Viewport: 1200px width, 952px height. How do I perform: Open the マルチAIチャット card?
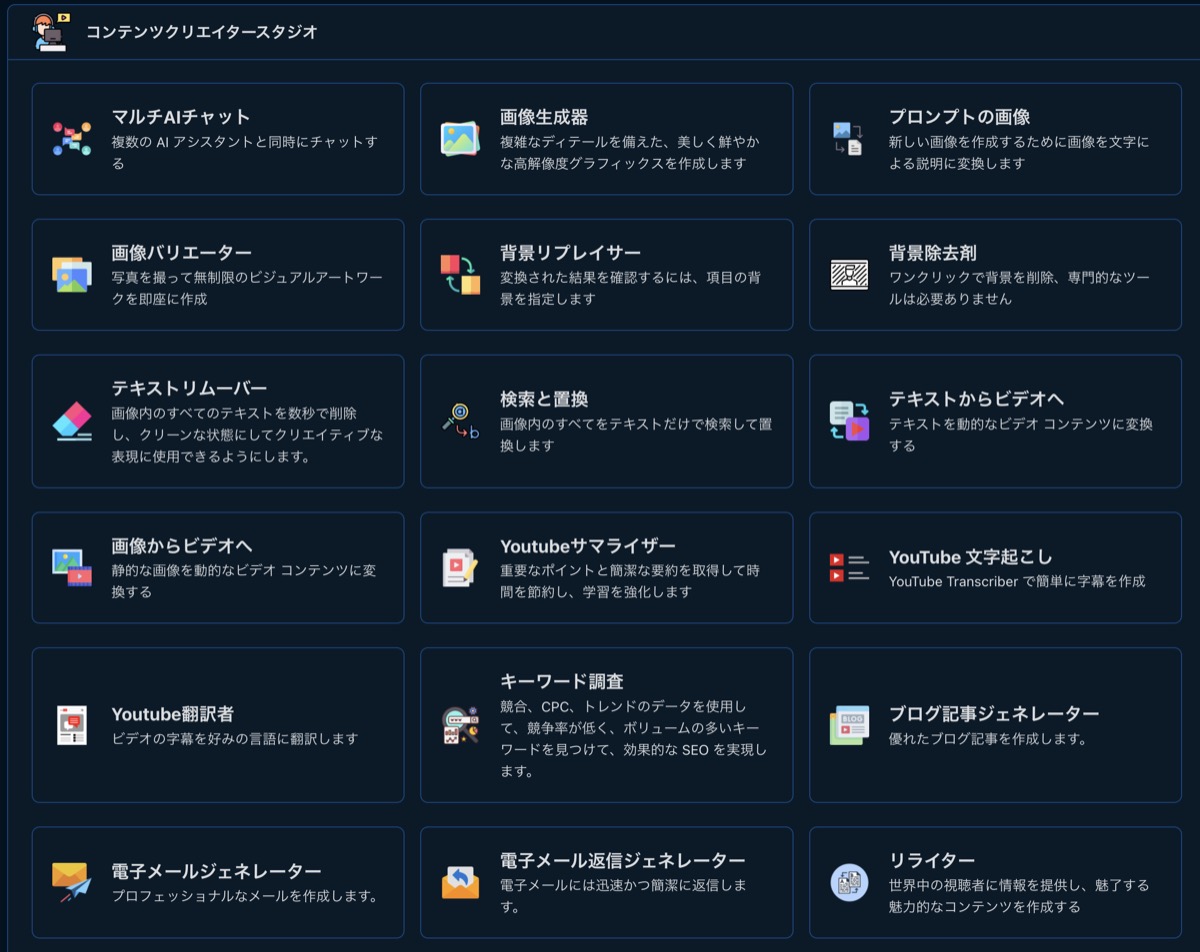pyautogui.click(x=218, y=138)
